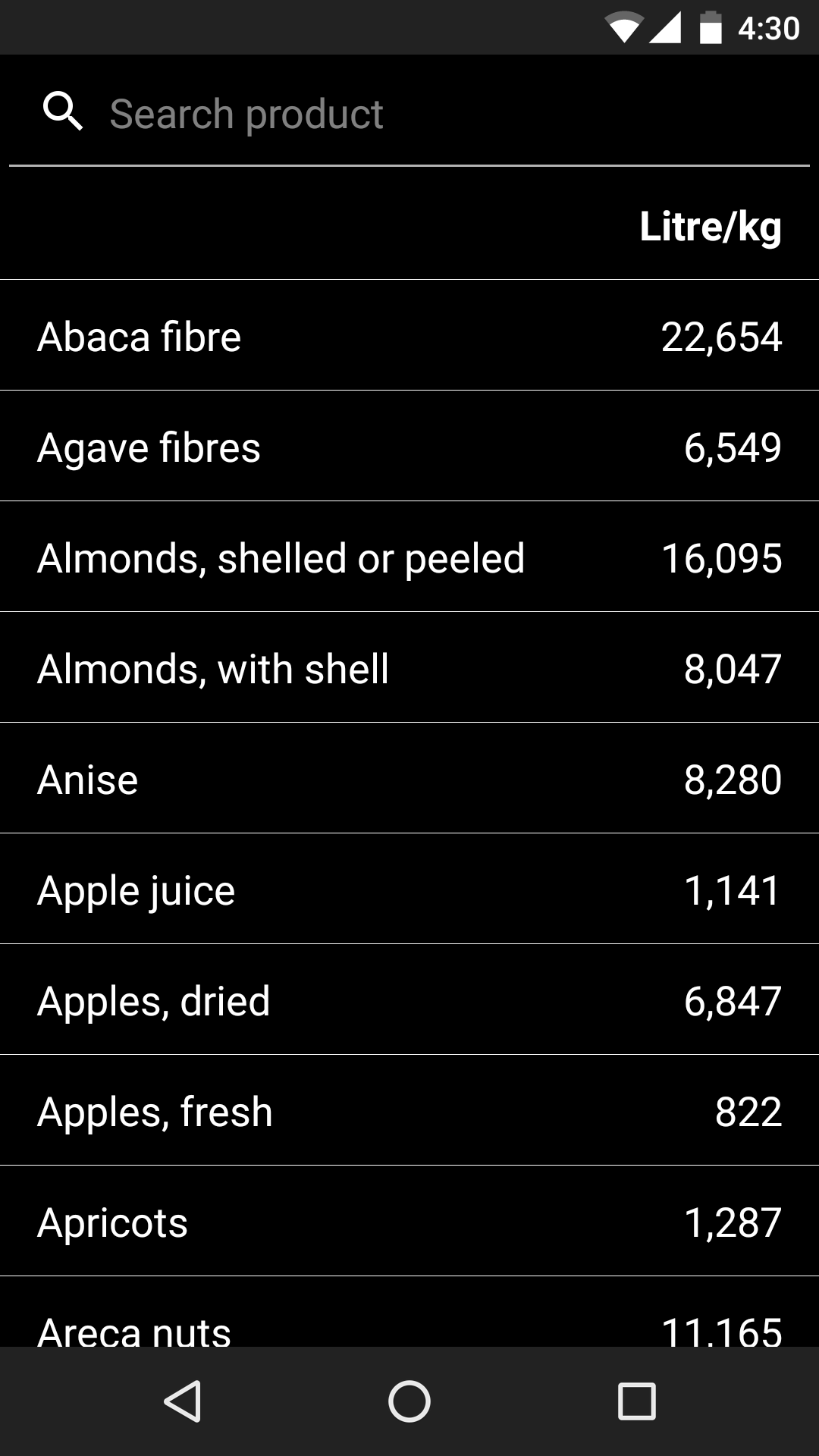Open the Apples, dried entry

[409, 999]
